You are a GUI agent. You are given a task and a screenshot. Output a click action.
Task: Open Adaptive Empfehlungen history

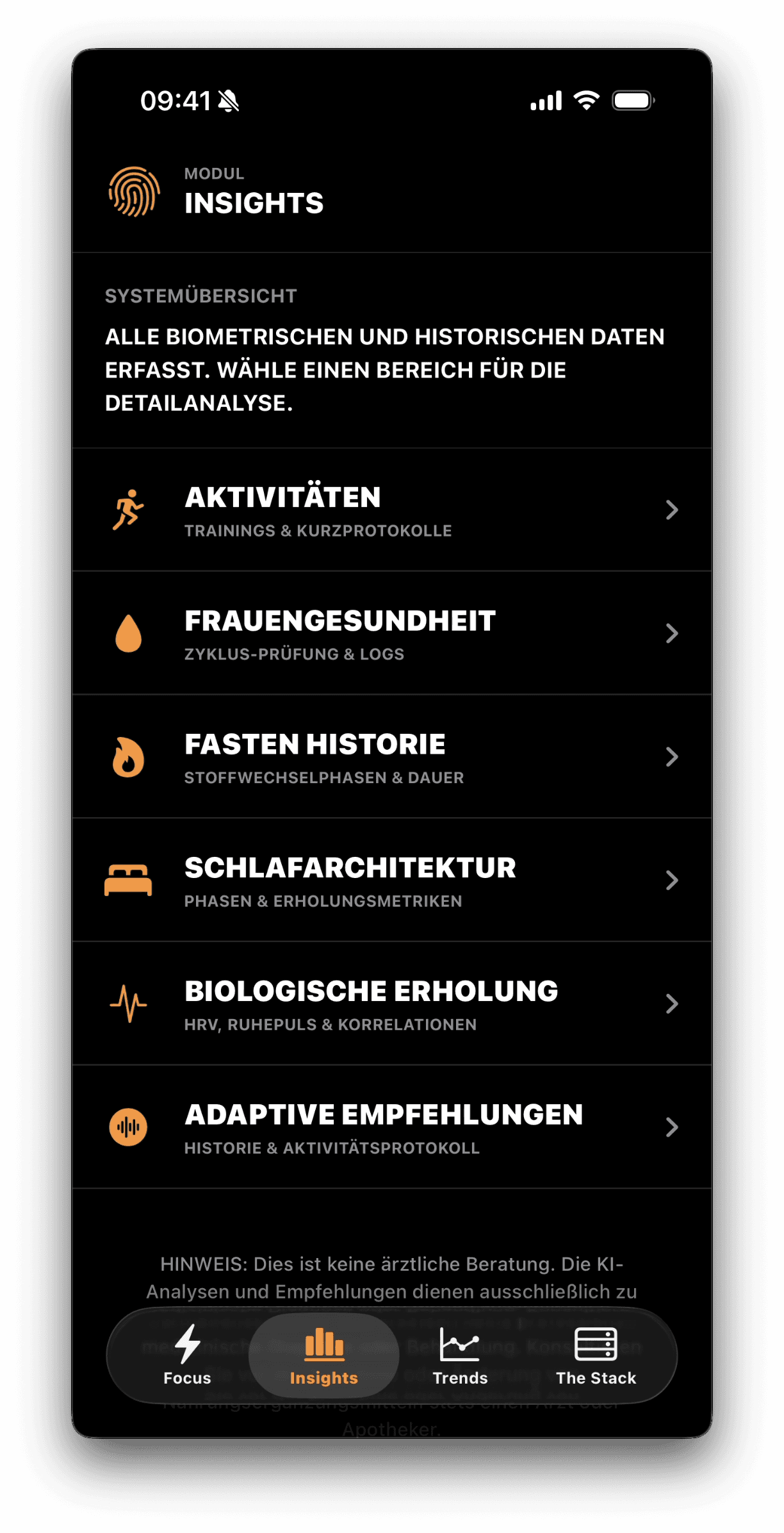click(391, 1127)
